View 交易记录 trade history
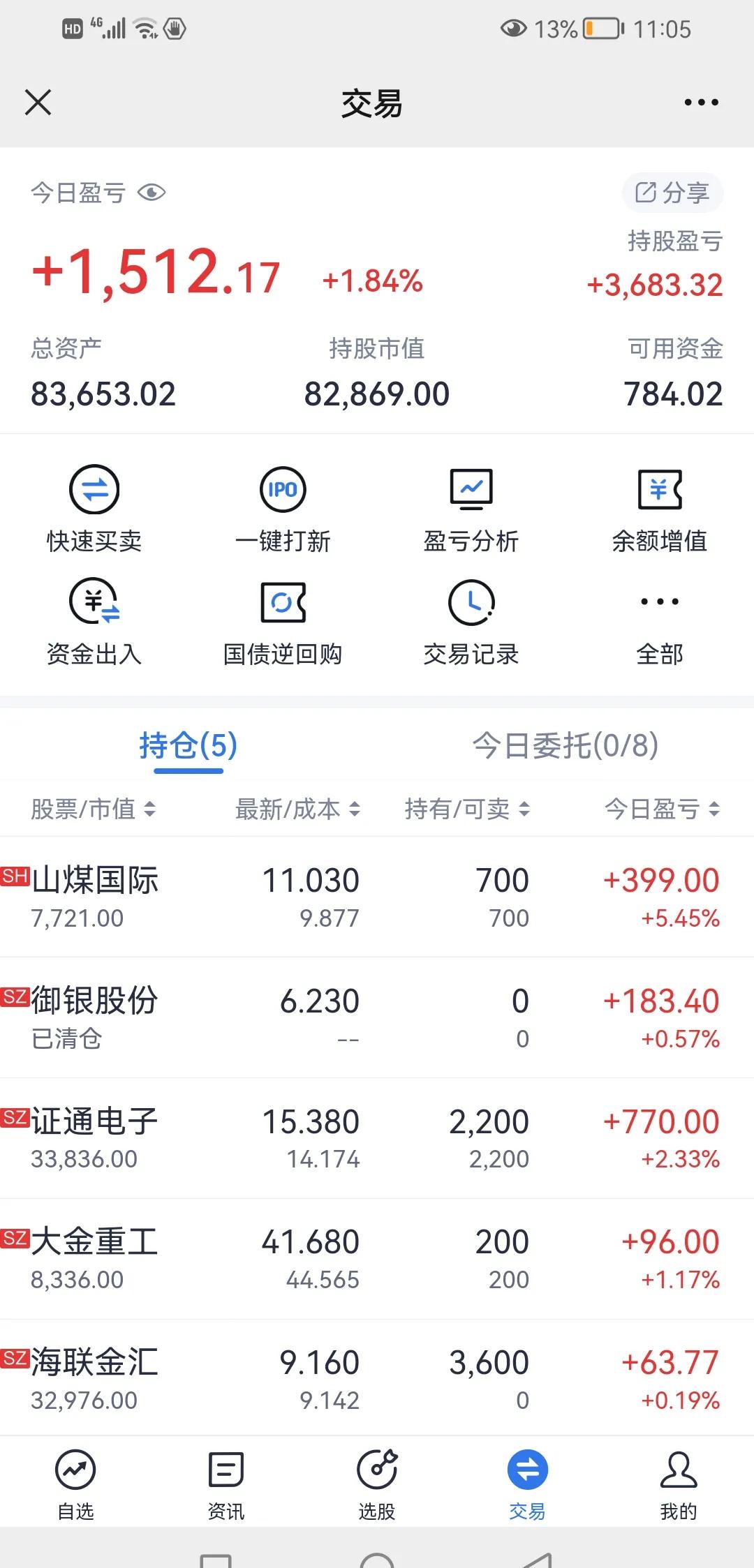The image size is (754, 1568). click(x=471, y=622)
